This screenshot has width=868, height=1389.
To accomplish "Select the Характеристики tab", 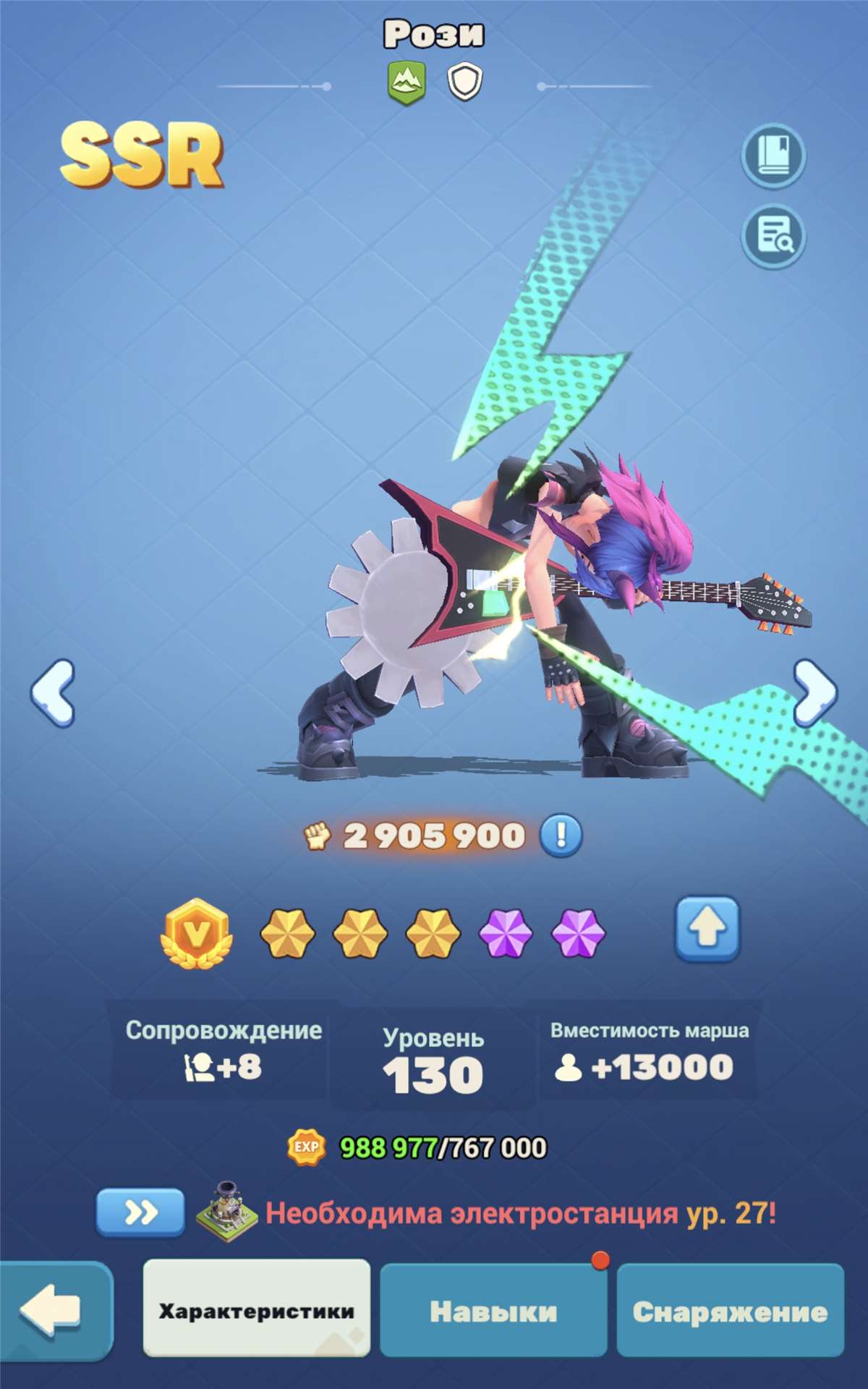I will (257, 1311).
